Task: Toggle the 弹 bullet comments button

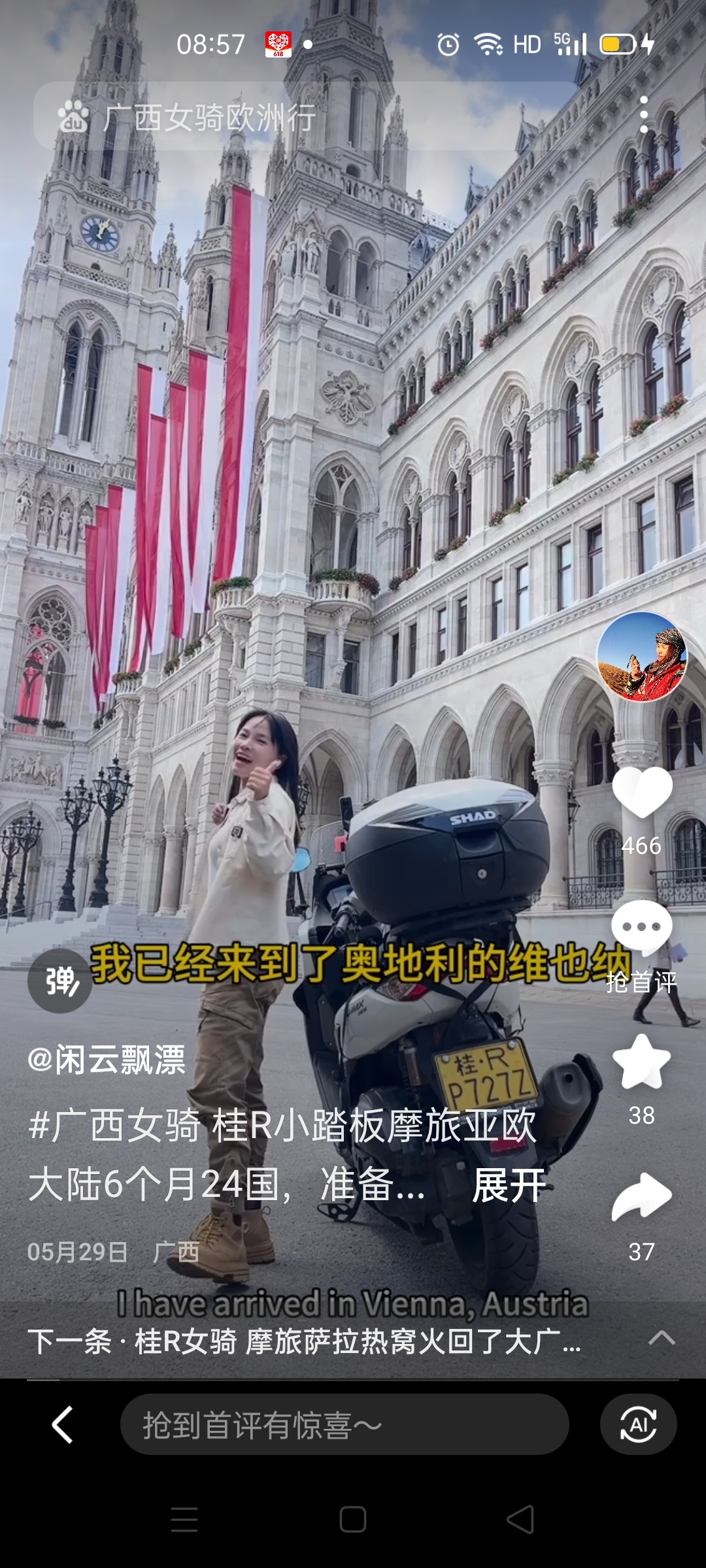Action: pos(60,981)
